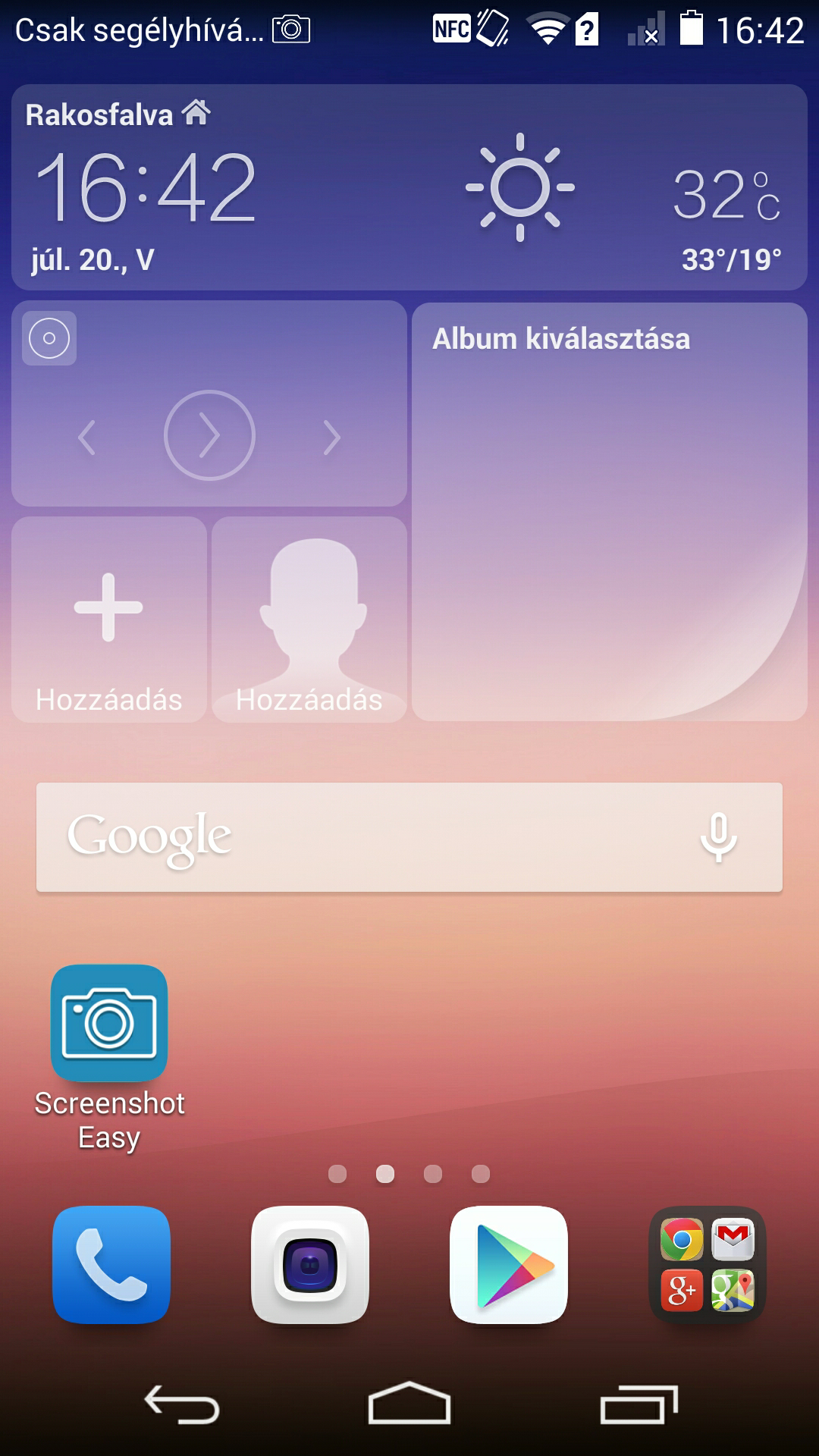Viewport: 819px width, 1456px height.
Task: Open the weather and clock widget
Action: [409, 187]
